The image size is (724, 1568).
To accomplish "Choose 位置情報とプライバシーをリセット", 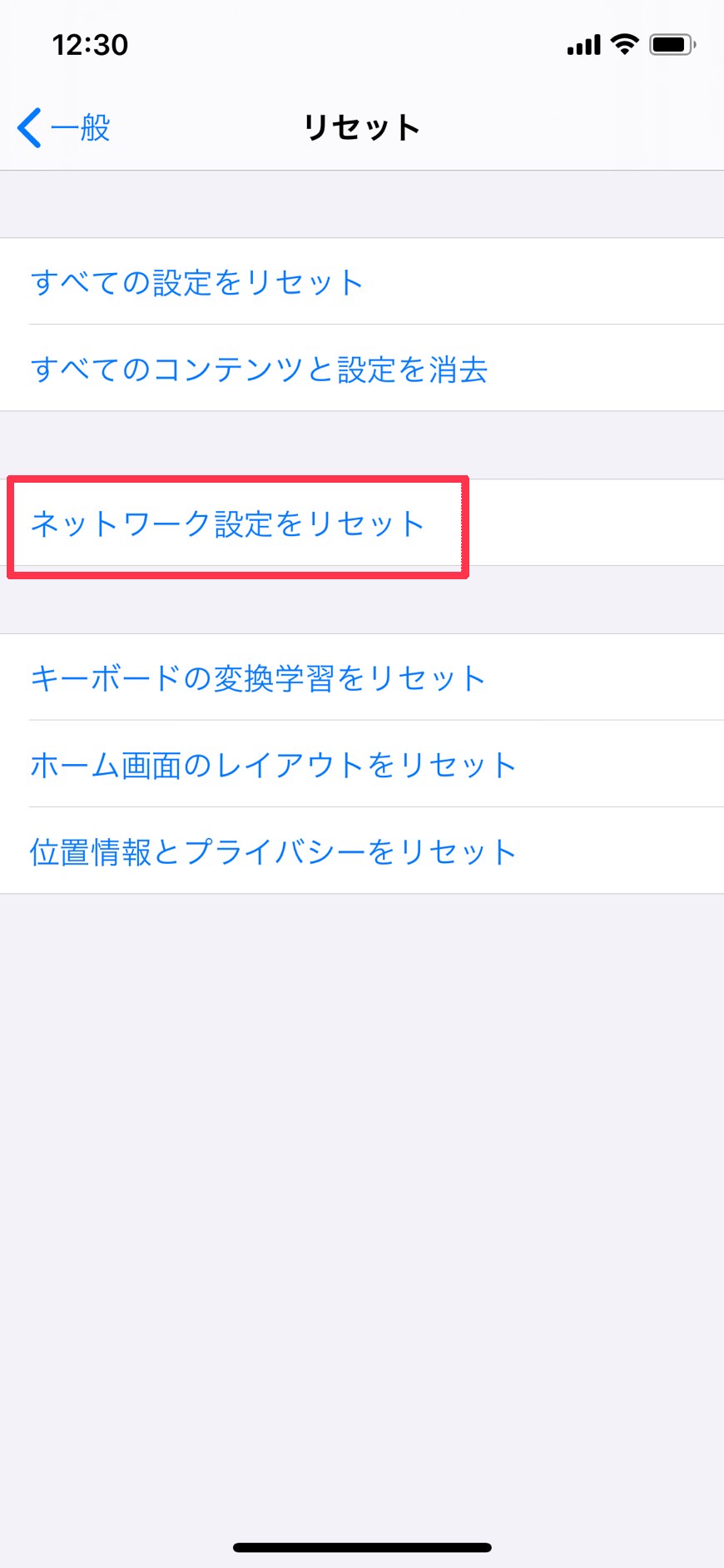I will pyautogui.click(x=273, y=851).
